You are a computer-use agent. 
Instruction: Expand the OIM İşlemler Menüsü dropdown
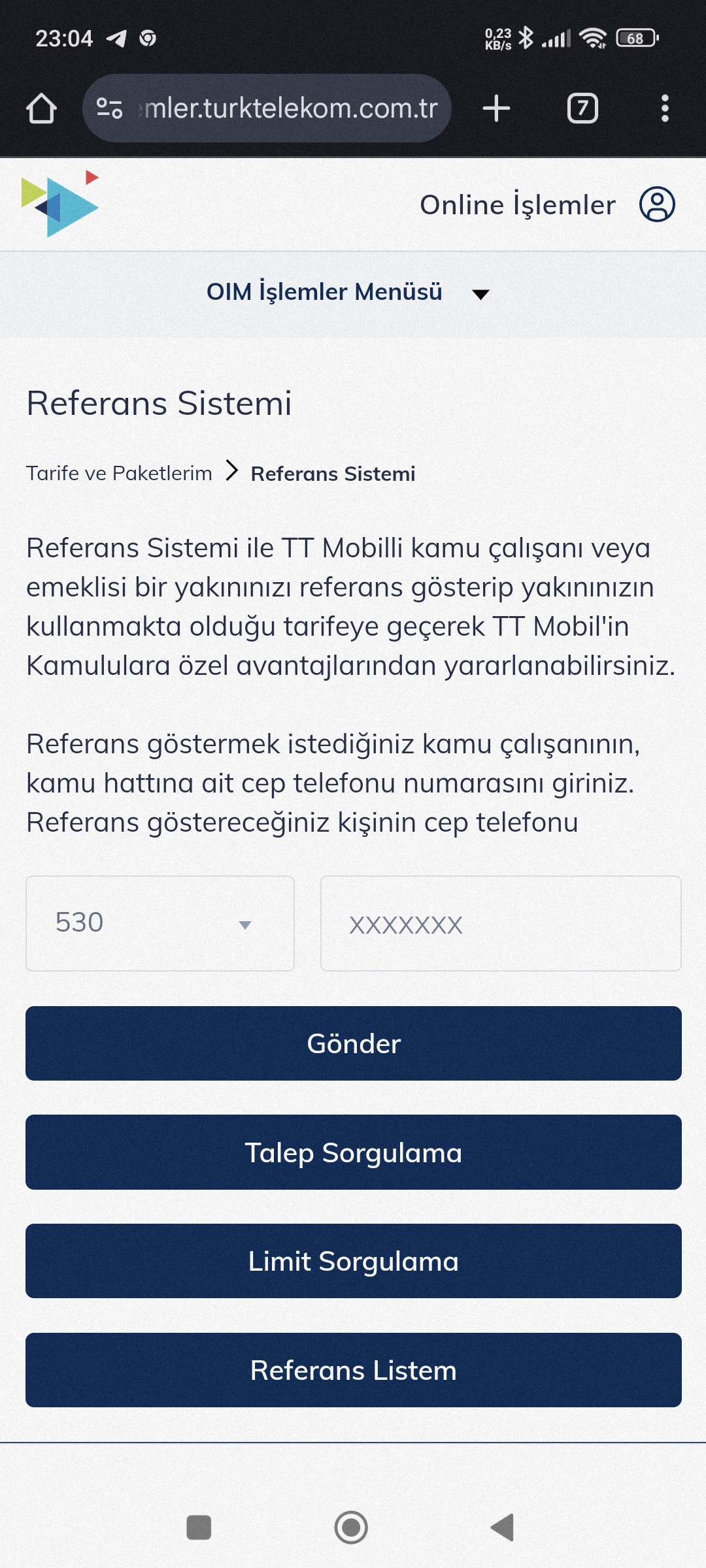[347, 293]
